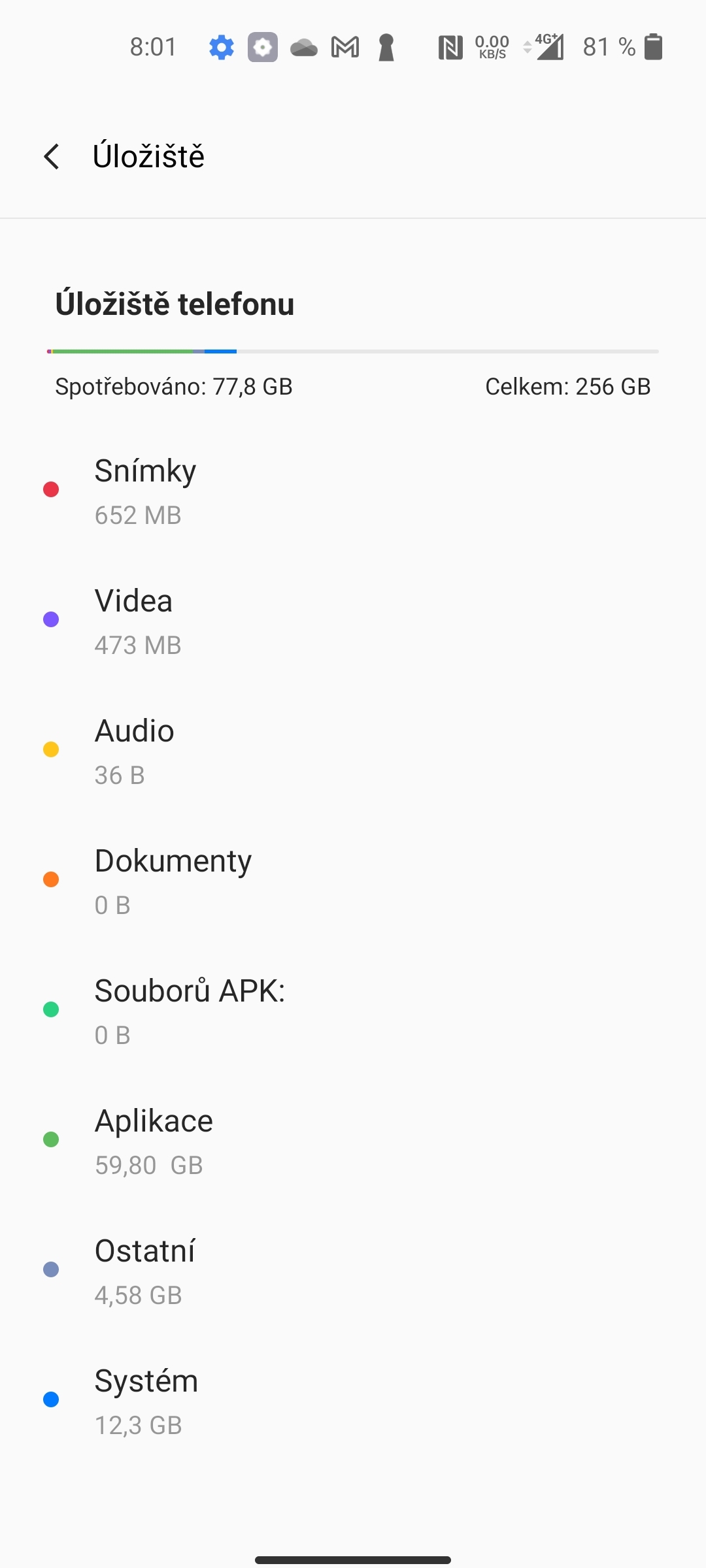Tap the storage usage progress bar
This screenshot has height=1568, width=706.
tap(353, 351)
